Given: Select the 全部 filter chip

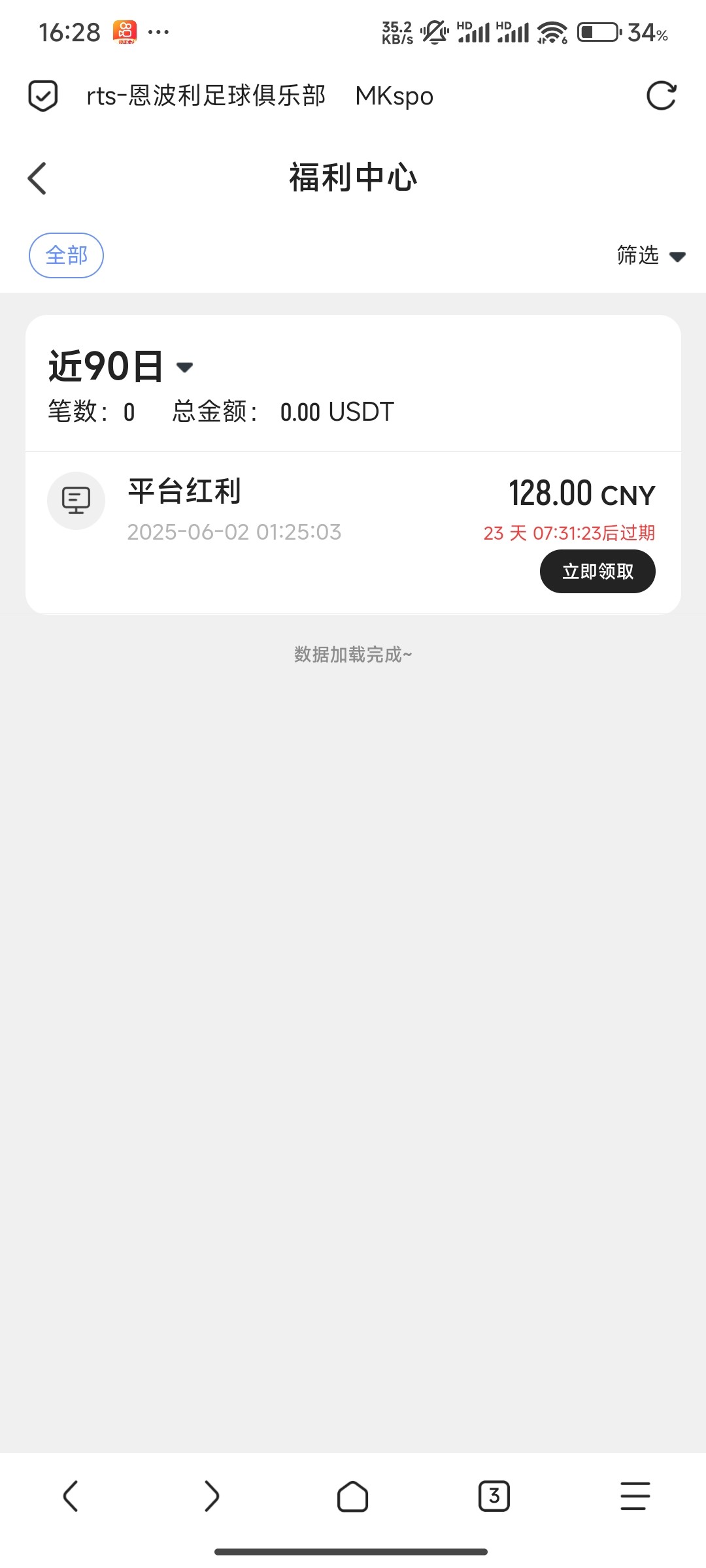Looking at the screenshot, I should click(x=66, y=255).
